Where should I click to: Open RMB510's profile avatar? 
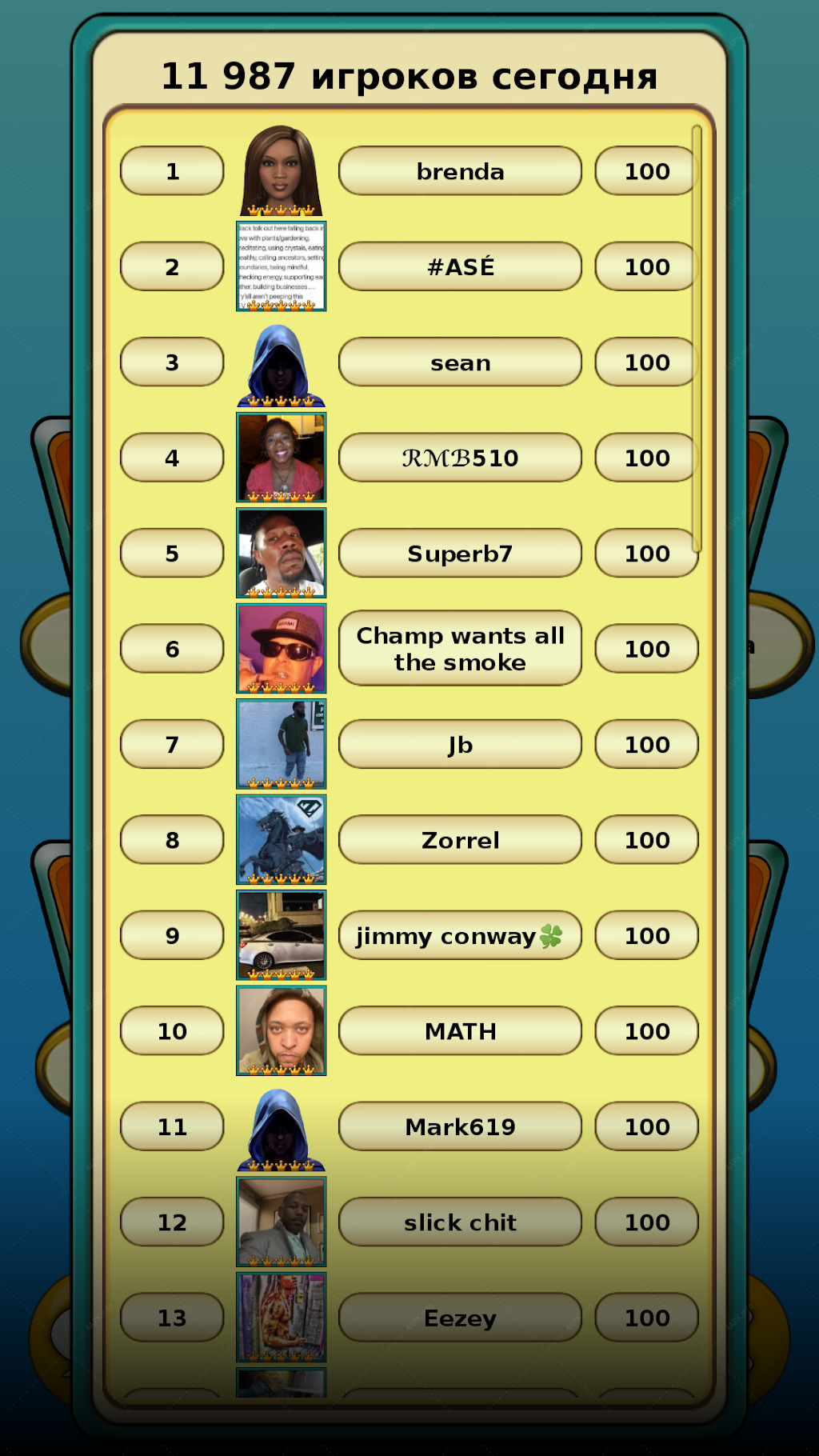[281, 457]
